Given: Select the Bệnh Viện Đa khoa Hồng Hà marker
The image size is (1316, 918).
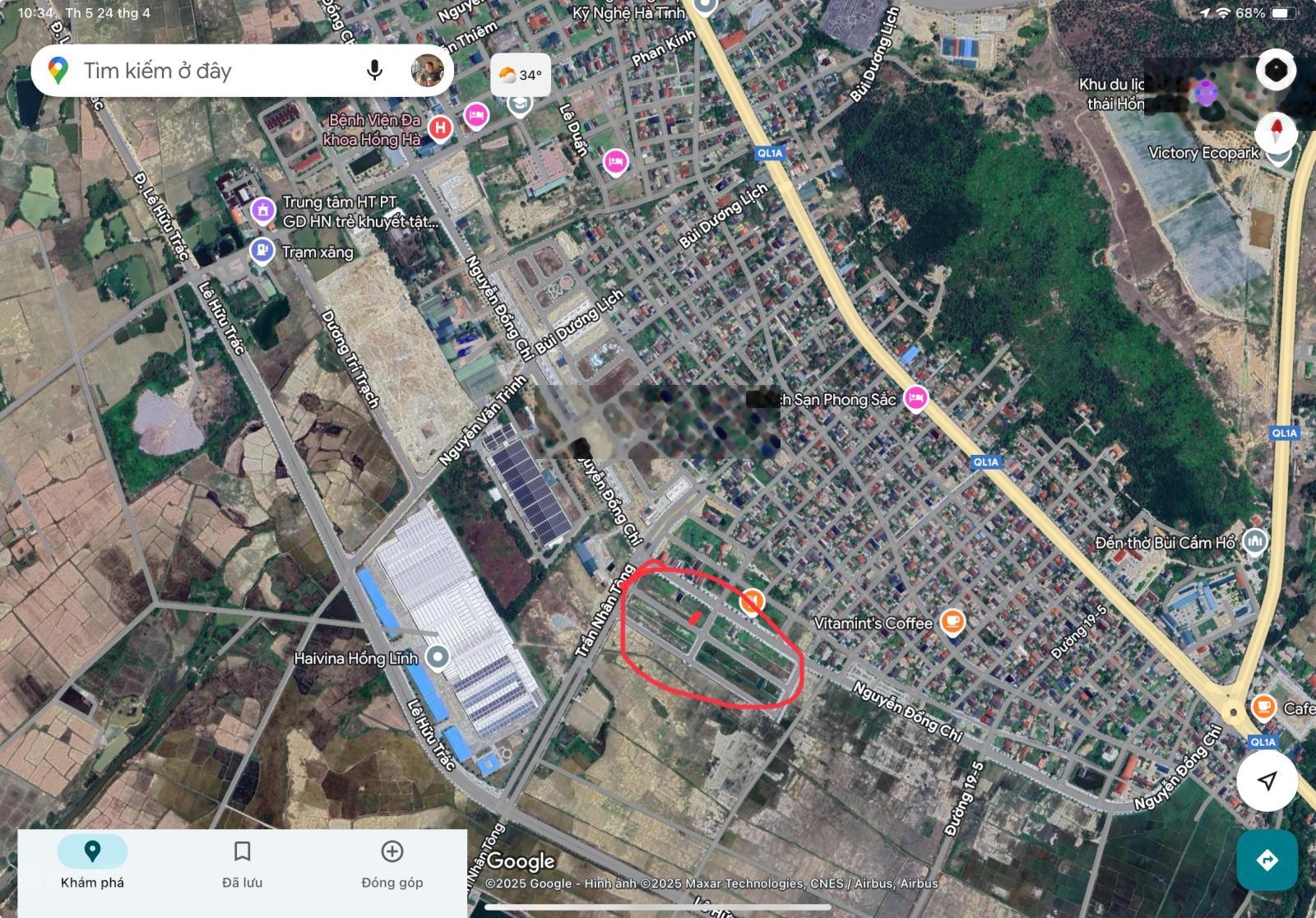Looking at the screenshot, I should pos(442,128).
